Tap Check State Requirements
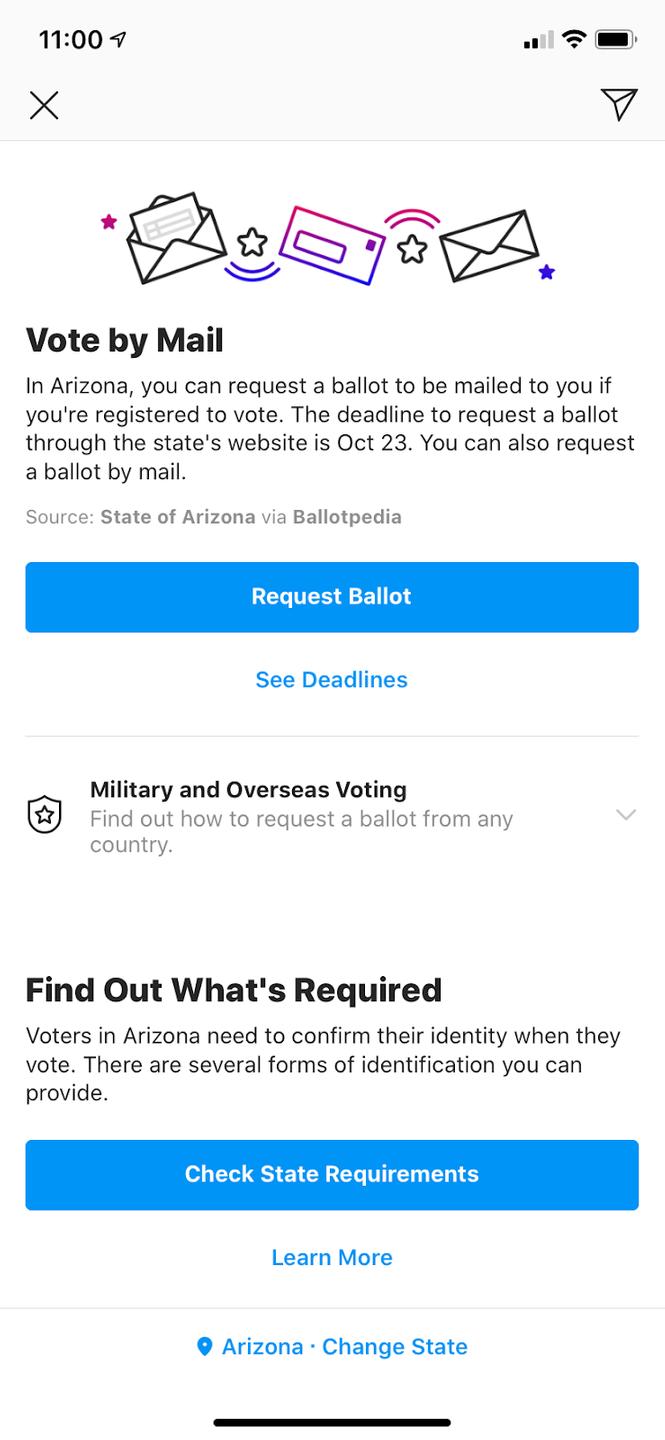Screen dimensions: 665x1440 (x=332, y=1175)
